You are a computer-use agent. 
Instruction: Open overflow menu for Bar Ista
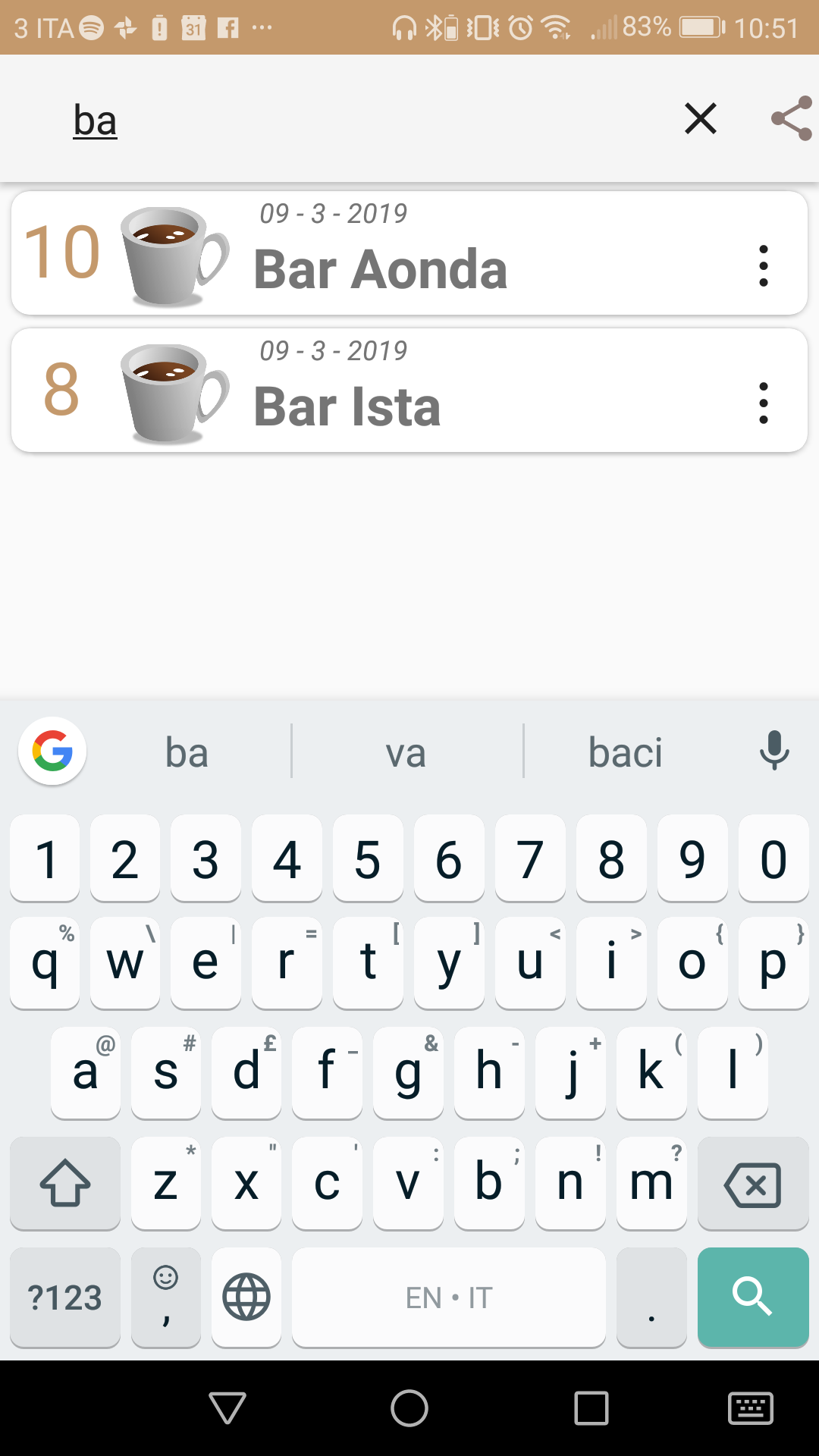point(763,403)
